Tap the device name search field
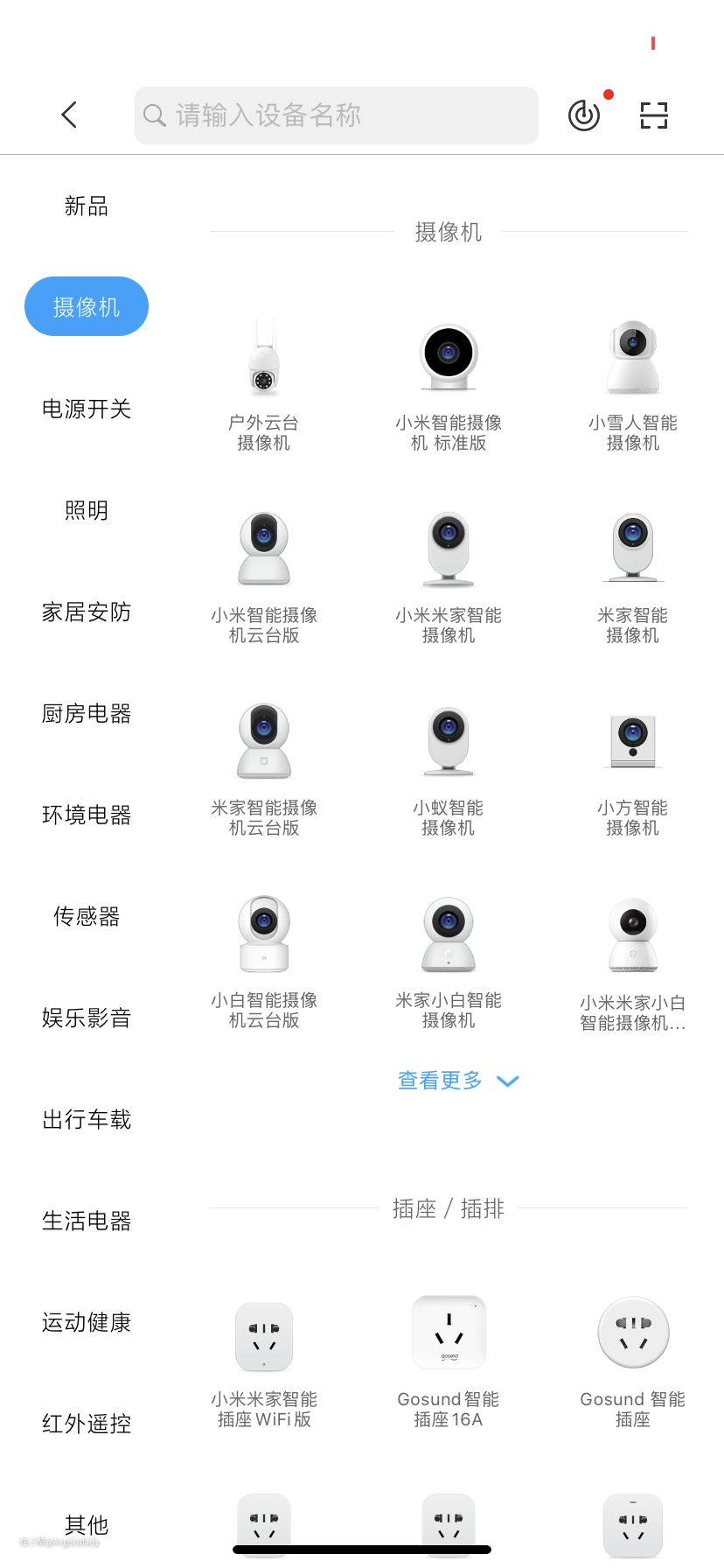The image size is (724, 1568). (x=336, y=115)
